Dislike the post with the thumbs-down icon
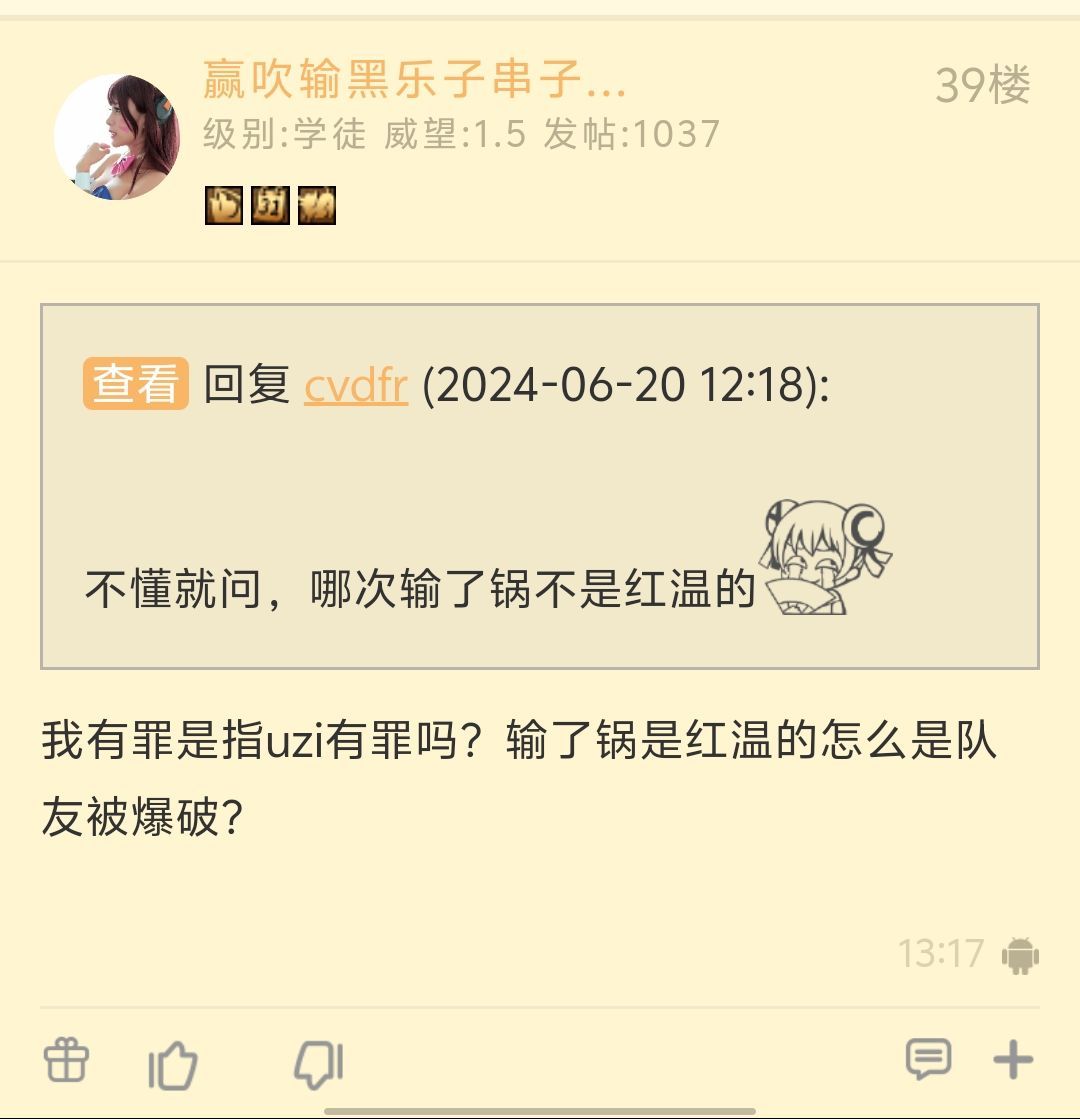This screenshot has width=1080, height=1119. [x=318, y=1065]
